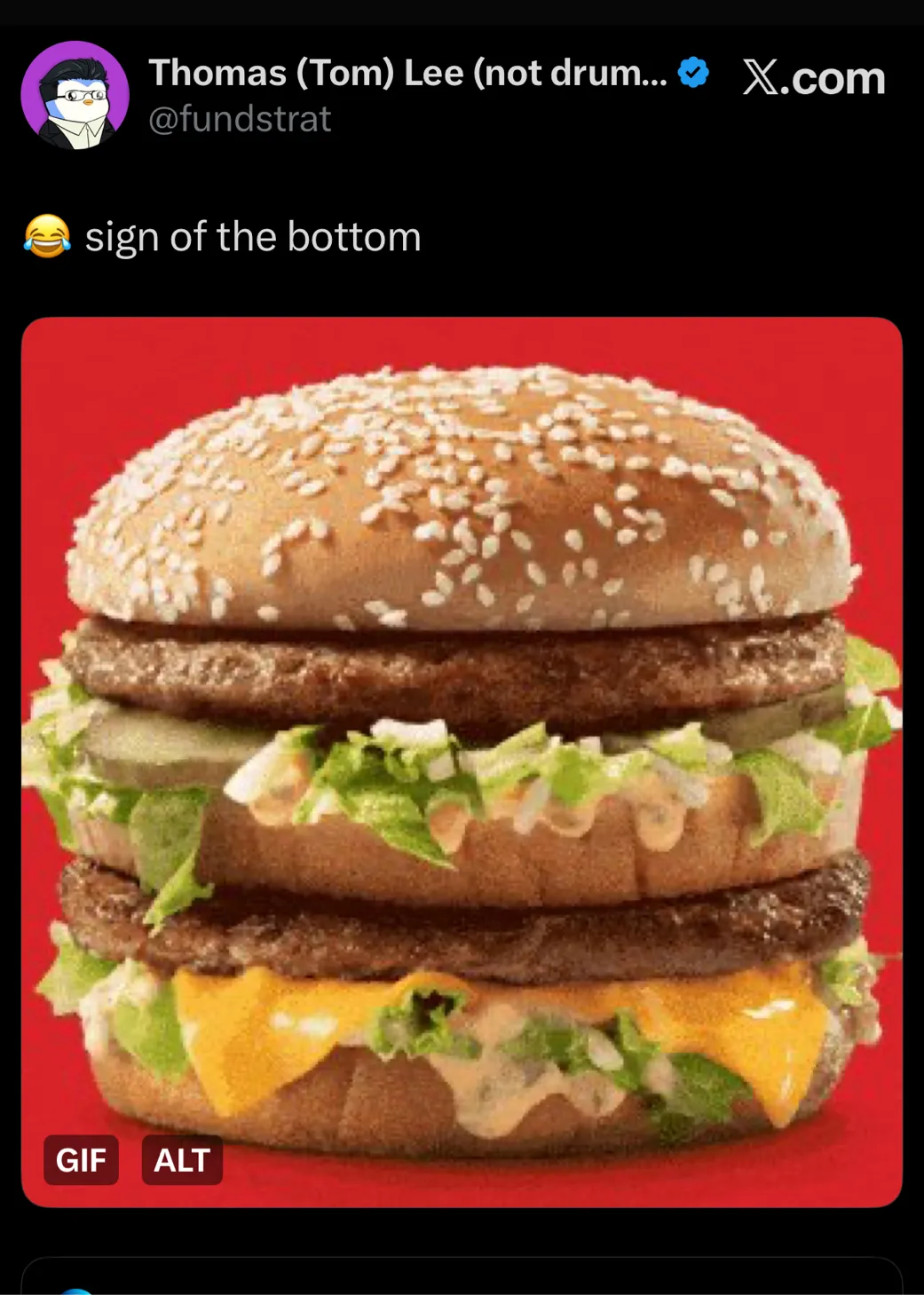The width and height of the screenshot is (924, 1295).
Task: Open the @fundstrat profile picture
Action: tap(75, 94)
